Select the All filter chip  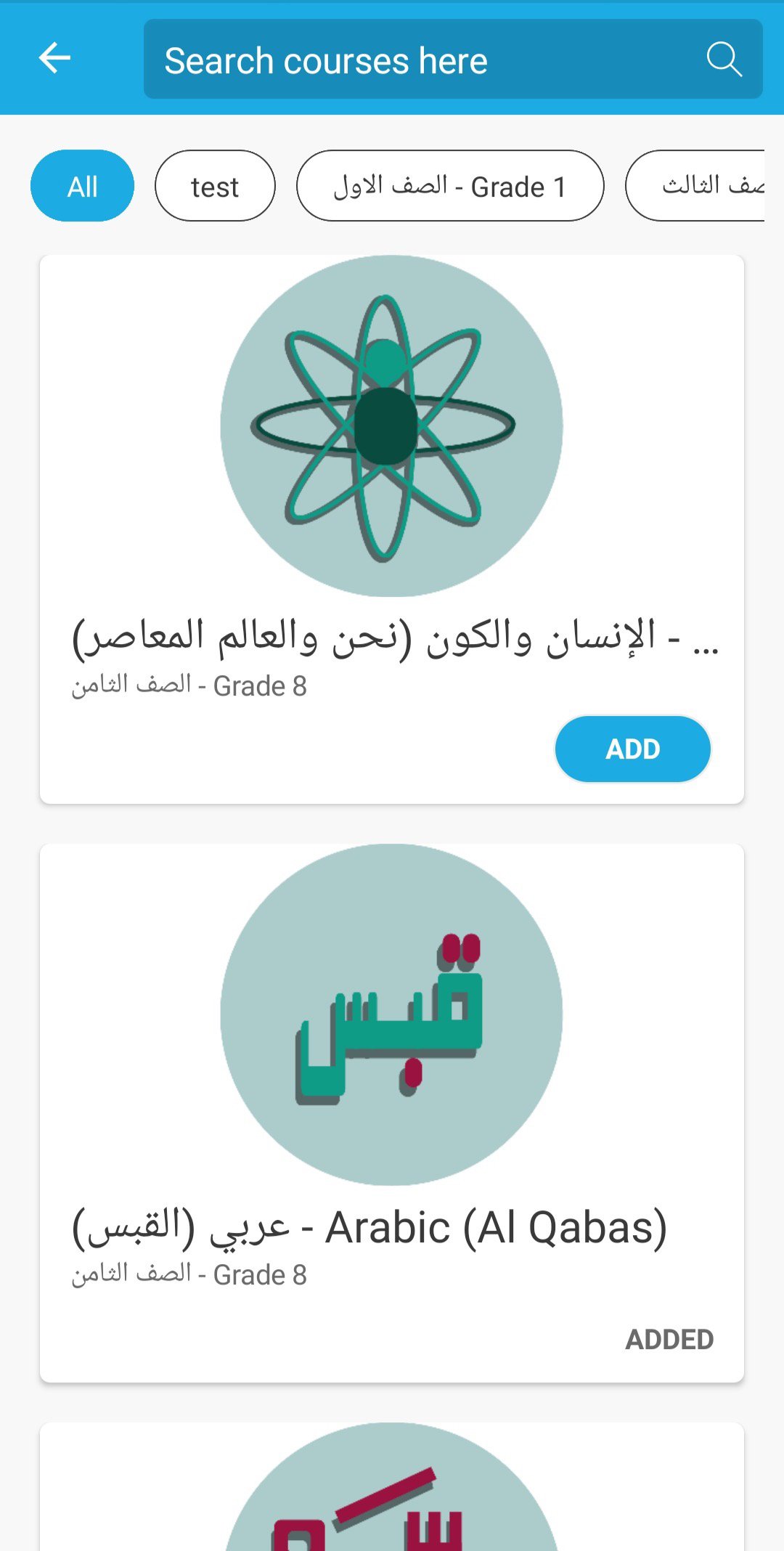82,186
